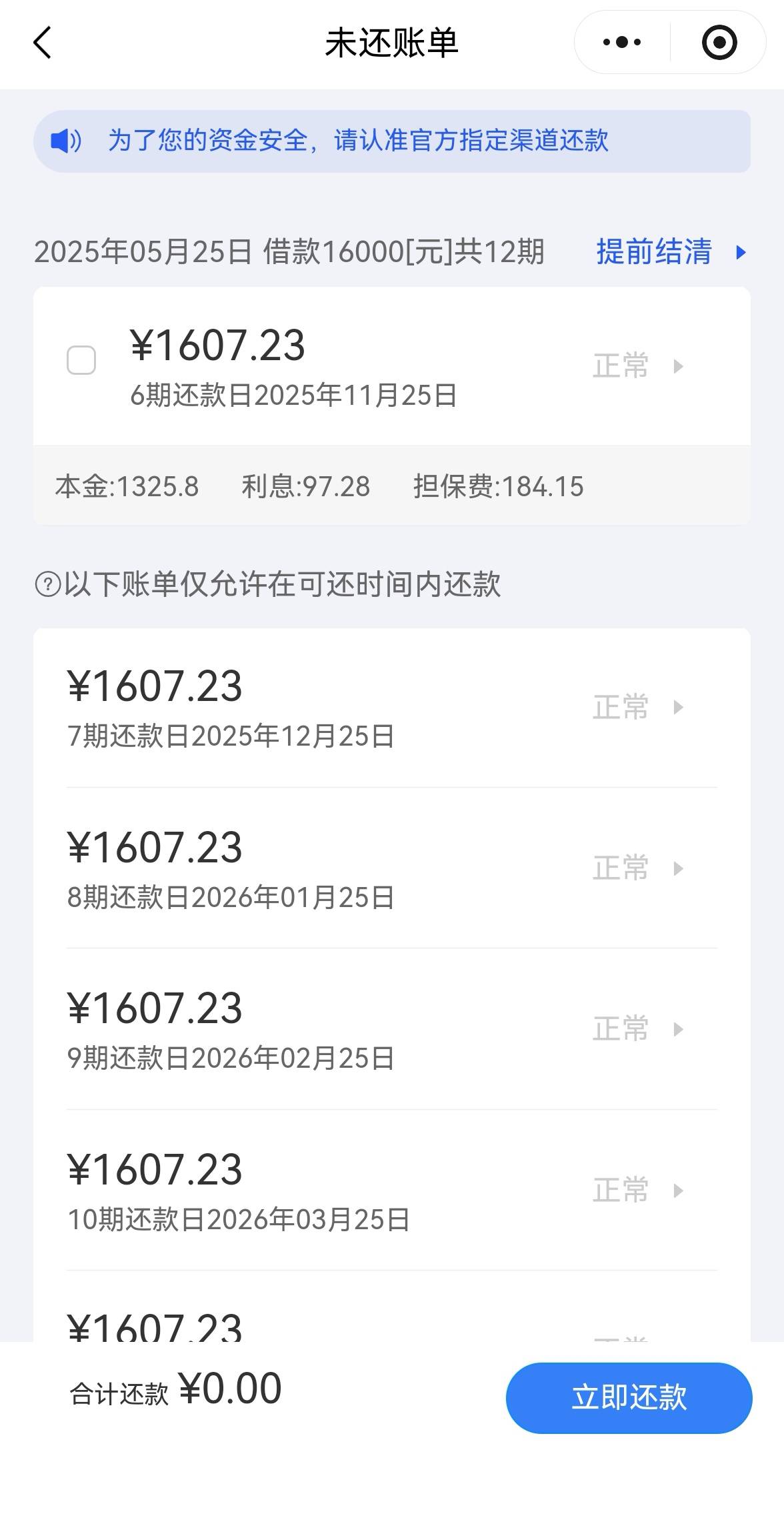Screen dimensions: 784x1530
Task: Go back using the top-left arrow
Action: [42, 43]
